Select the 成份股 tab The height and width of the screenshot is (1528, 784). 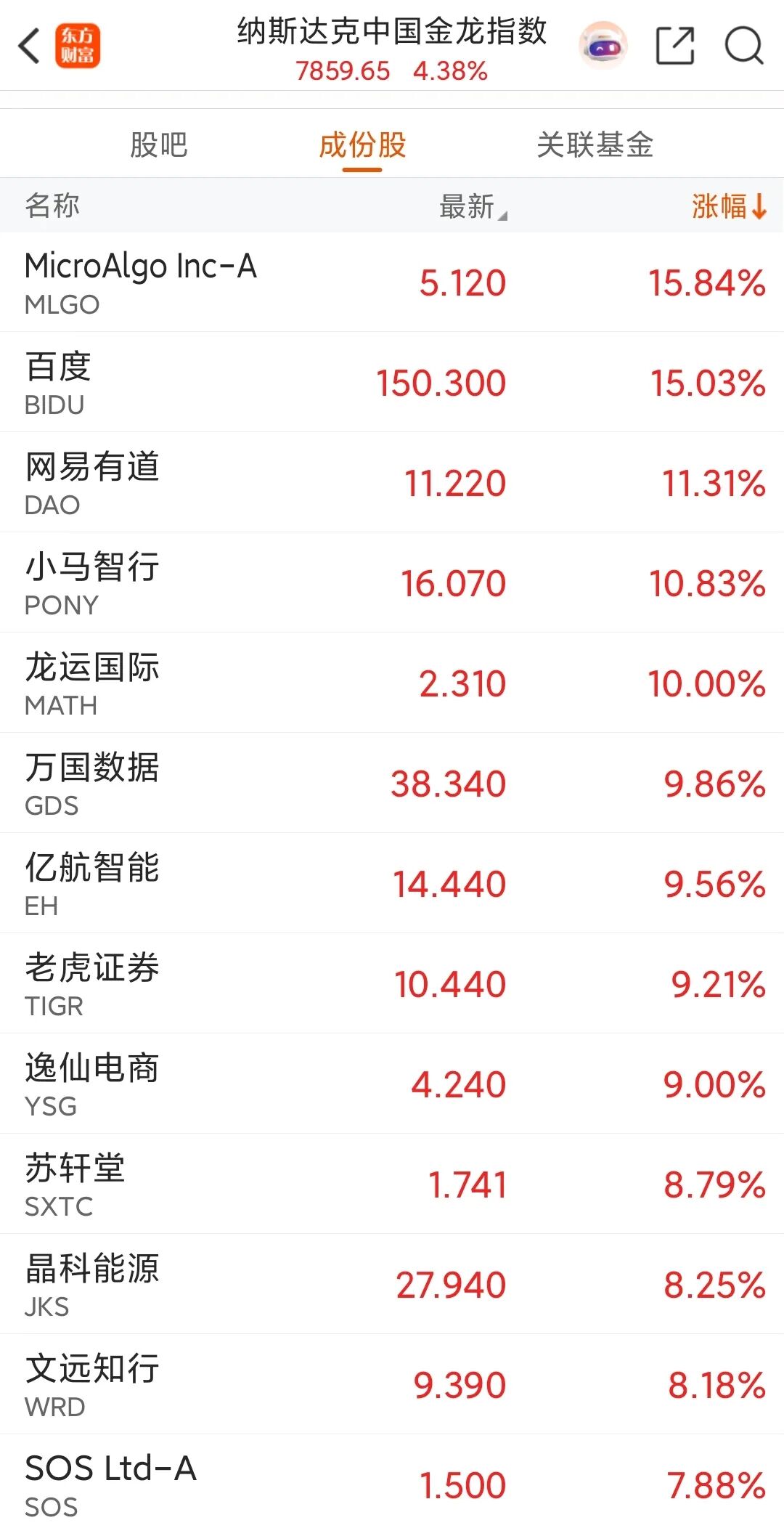coord(362,145)
